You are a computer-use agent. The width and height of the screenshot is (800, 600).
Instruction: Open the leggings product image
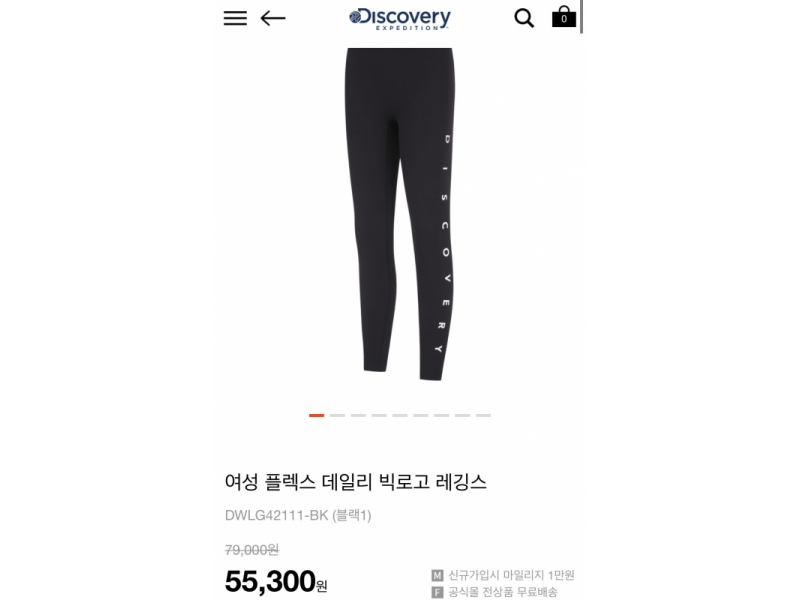click(400, 215)
